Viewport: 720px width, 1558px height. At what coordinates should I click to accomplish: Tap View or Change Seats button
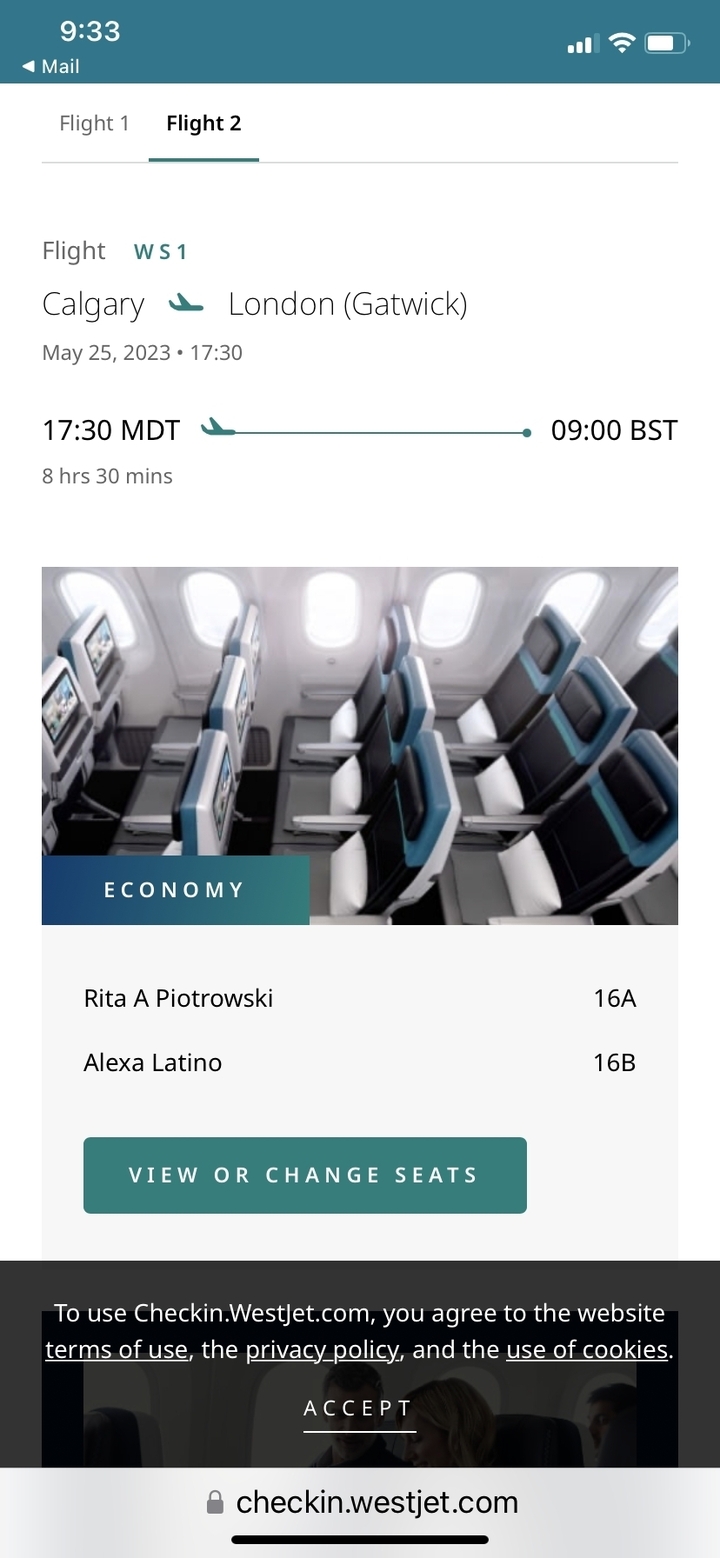tap(304, 1175)
